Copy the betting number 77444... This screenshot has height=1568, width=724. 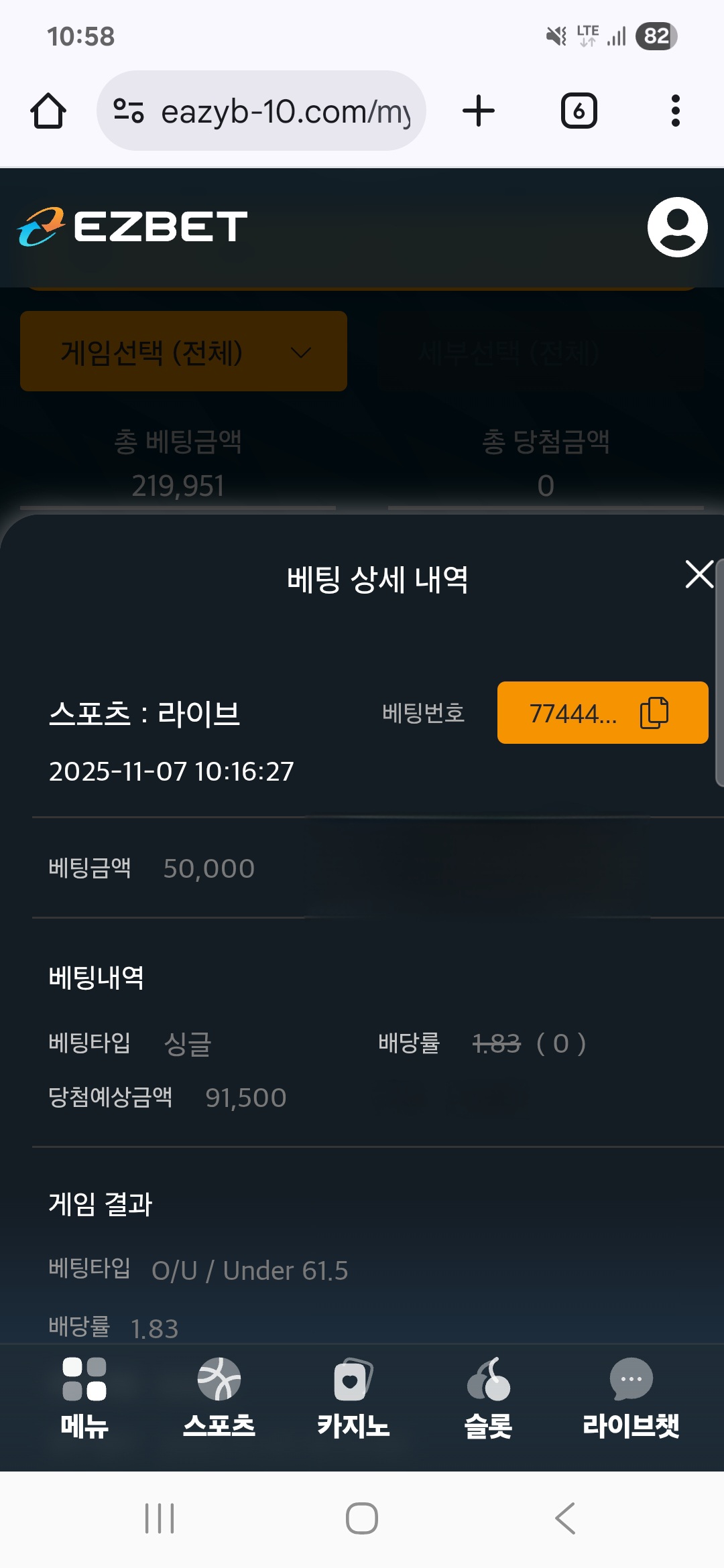pos(654,712)
